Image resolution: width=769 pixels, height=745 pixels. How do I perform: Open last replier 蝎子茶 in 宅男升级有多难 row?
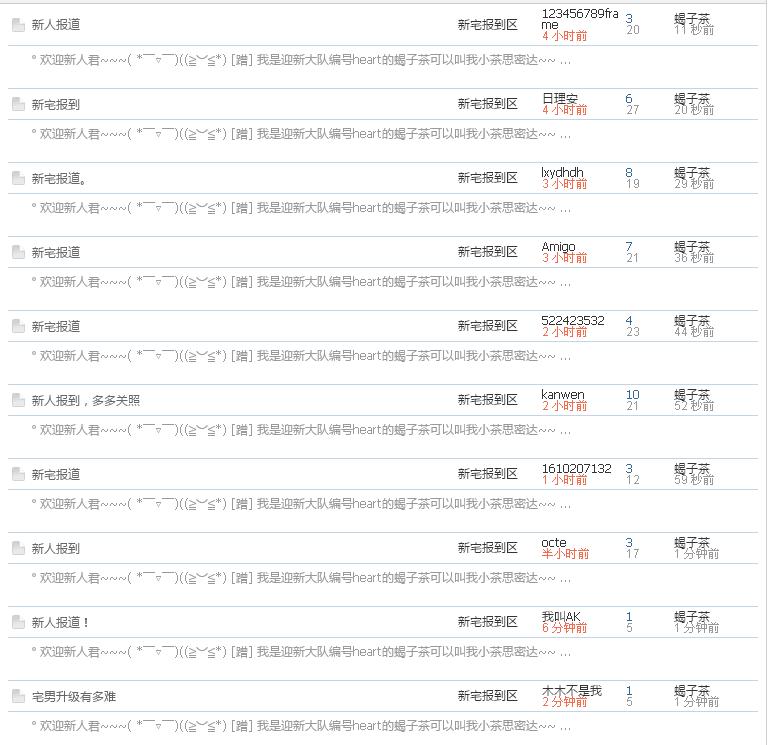click(x=691, y=691)
